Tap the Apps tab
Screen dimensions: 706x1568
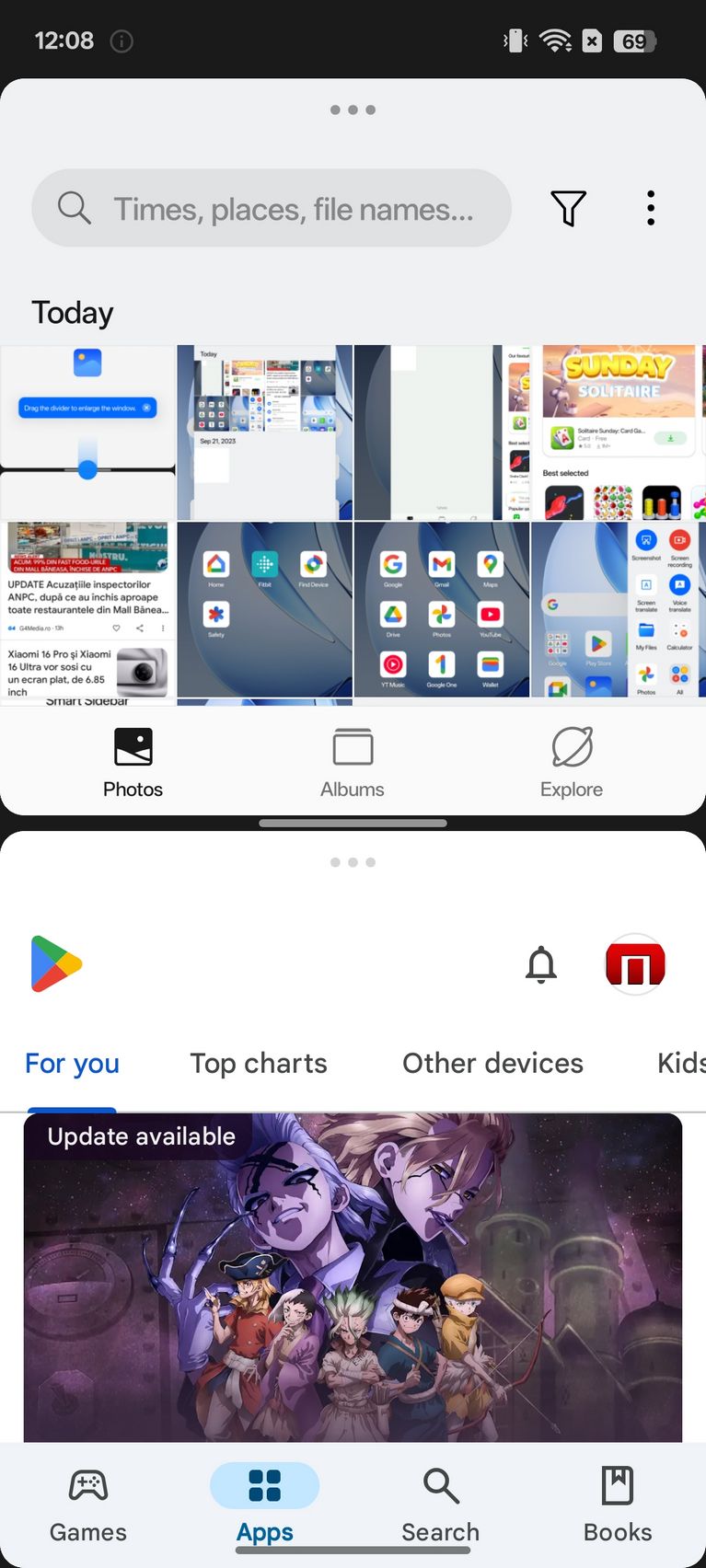tap(265, 1505)
